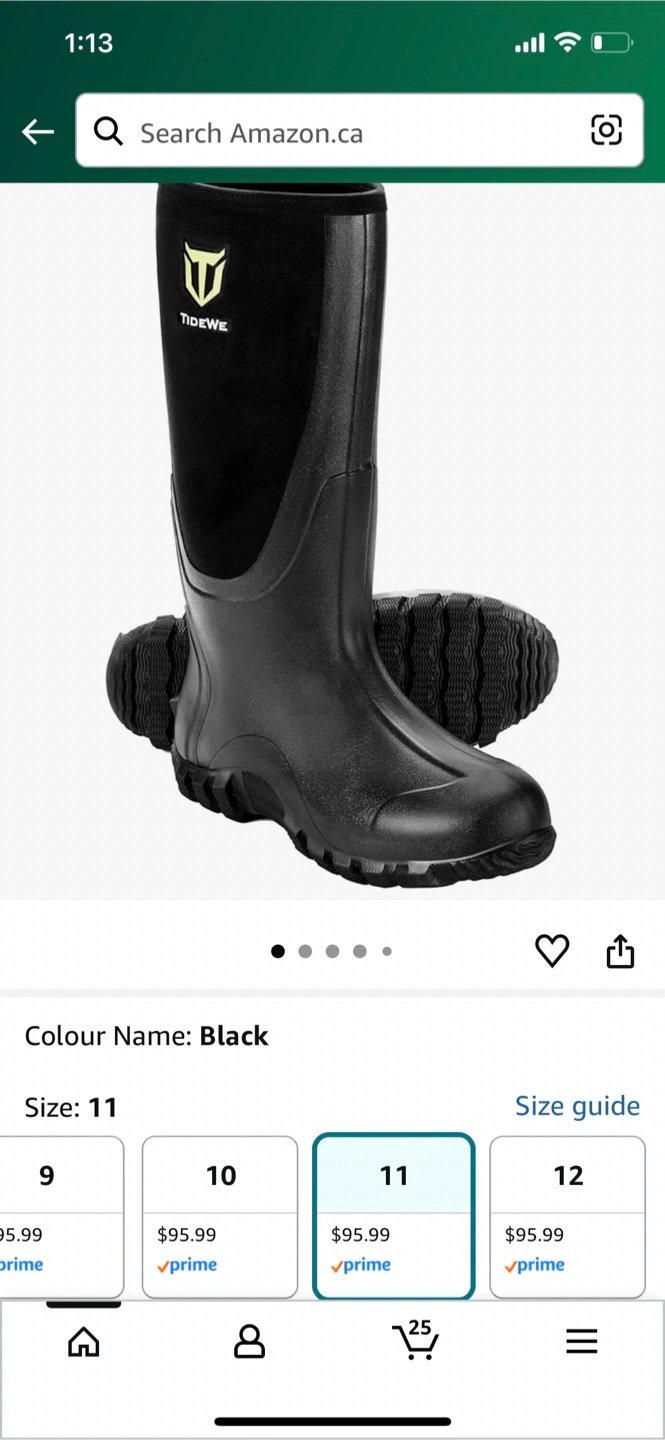Select size 10
Screen dimensions: 665x1440
(220, 1217)
